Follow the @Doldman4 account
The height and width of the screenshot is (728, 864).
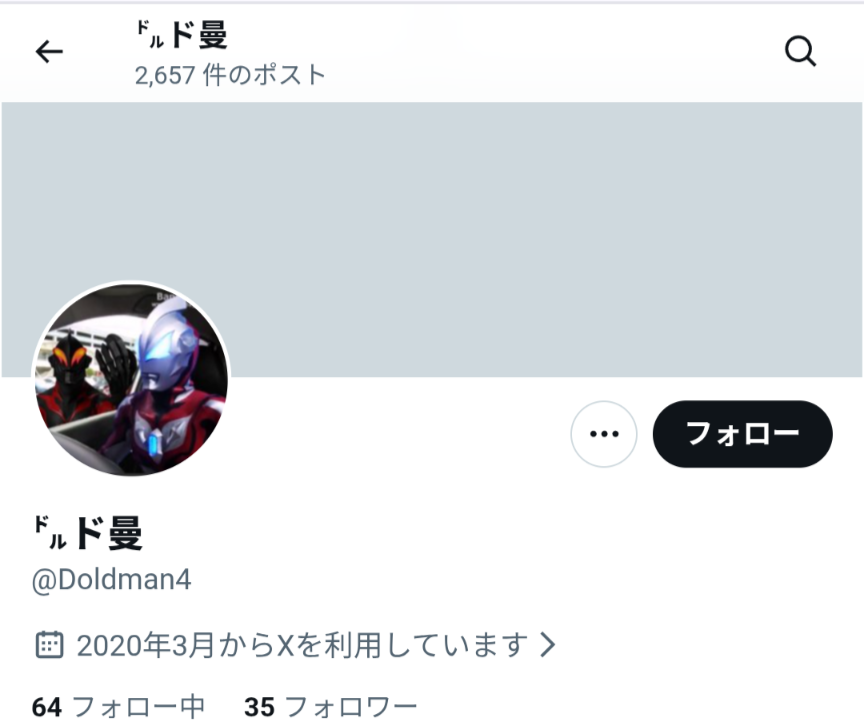742,434
